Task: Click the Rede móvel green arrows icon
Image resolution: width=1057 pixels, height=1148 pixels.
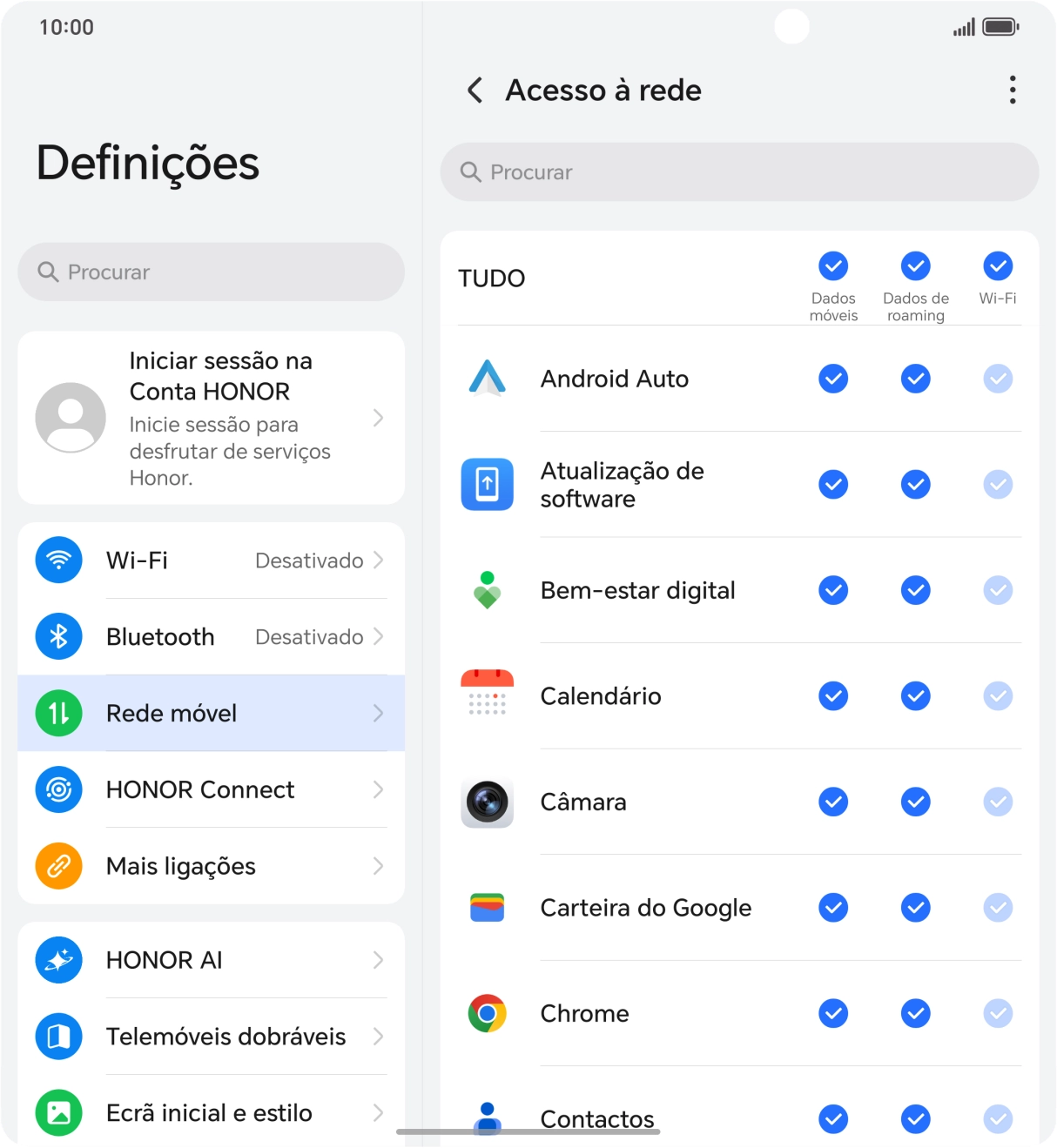Action: [57, 713]
